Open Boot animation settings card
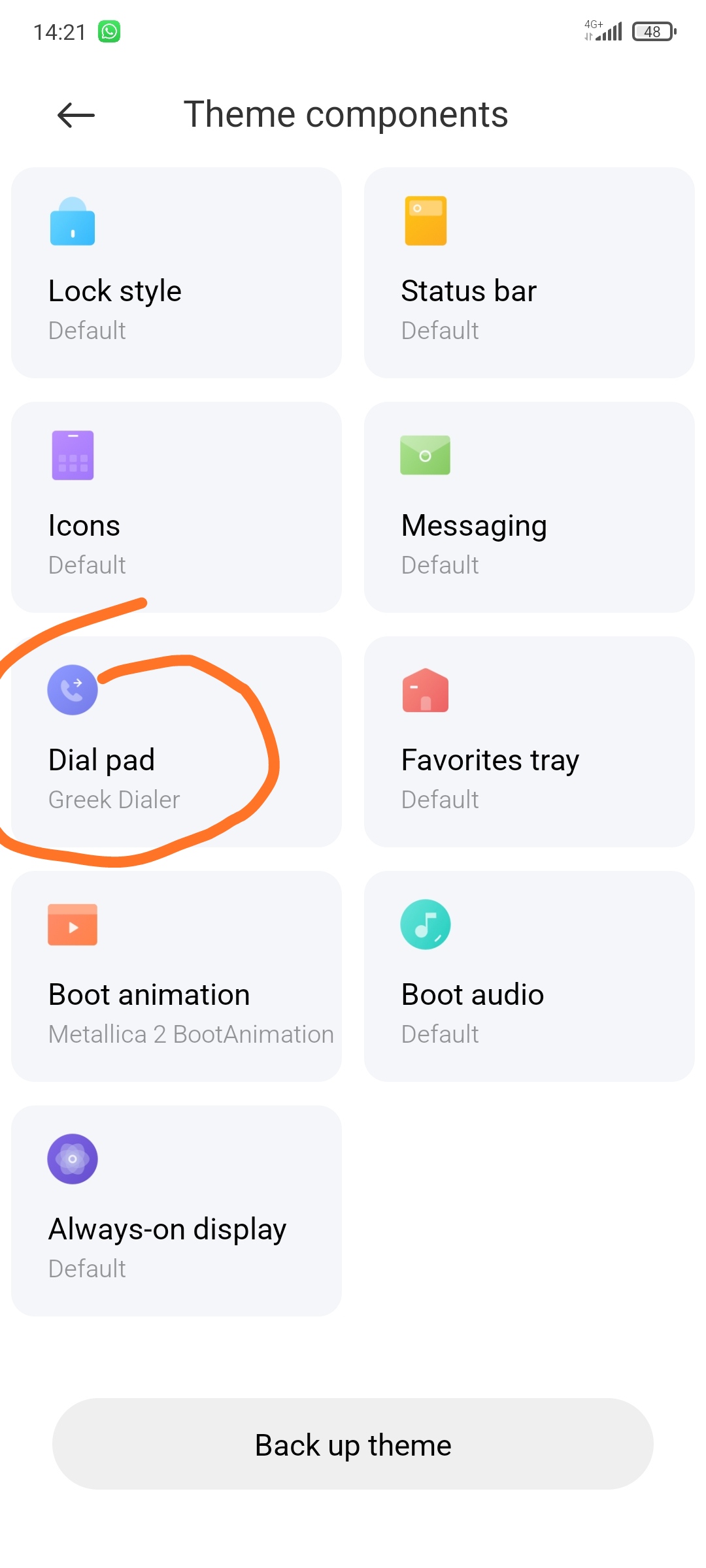 176,976
